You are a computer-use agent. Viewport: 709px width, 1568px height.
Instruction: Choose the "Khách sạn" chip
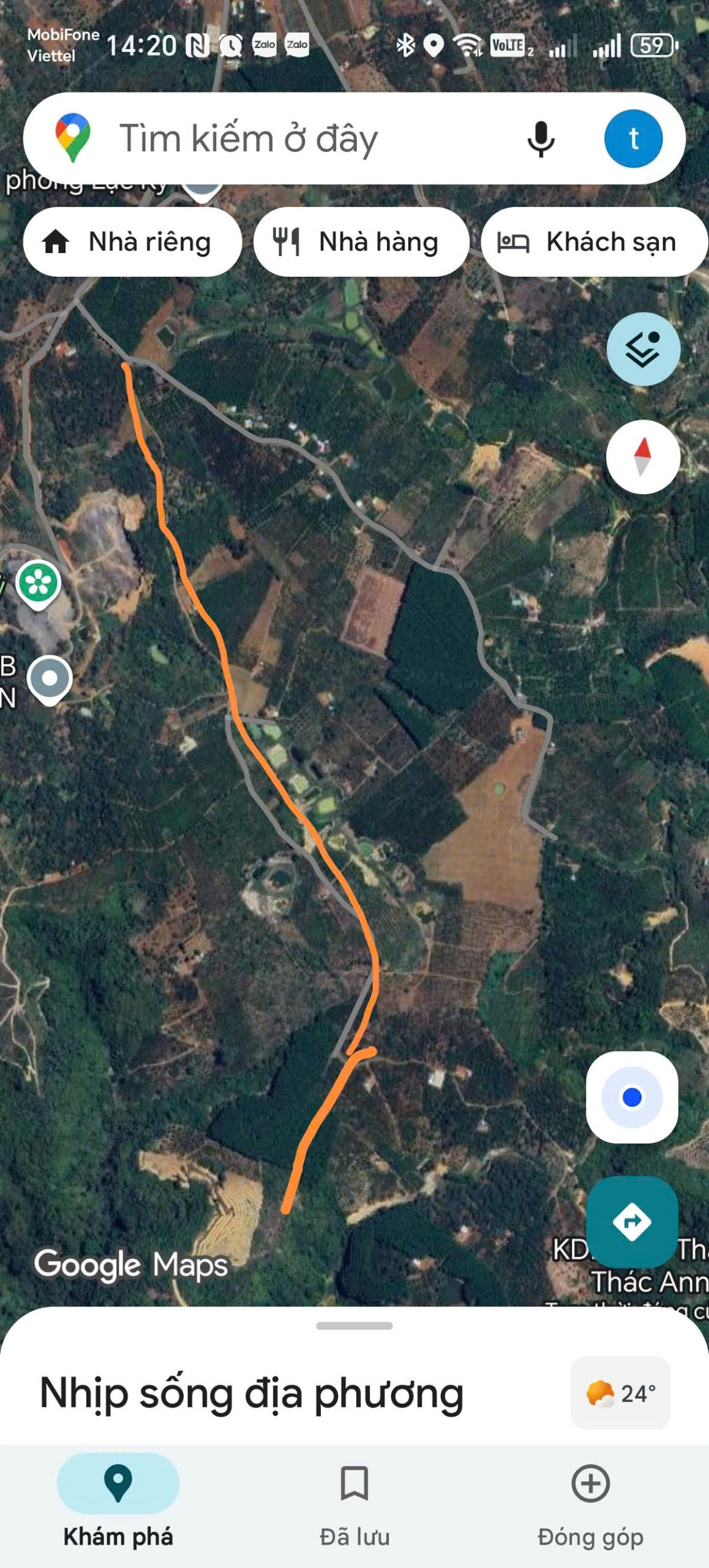[594, 242]
